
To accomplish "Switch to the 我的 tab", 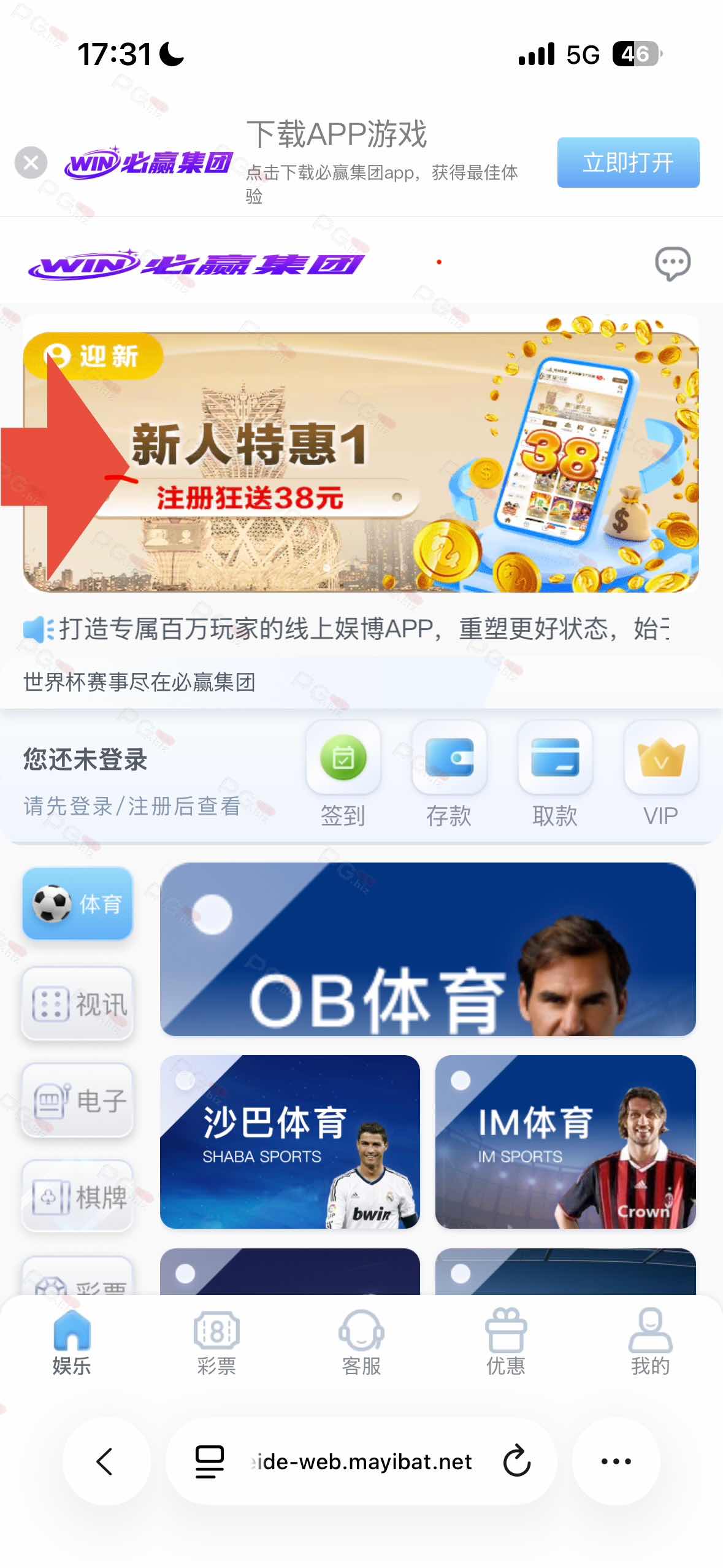I will tap(651, 1342).
